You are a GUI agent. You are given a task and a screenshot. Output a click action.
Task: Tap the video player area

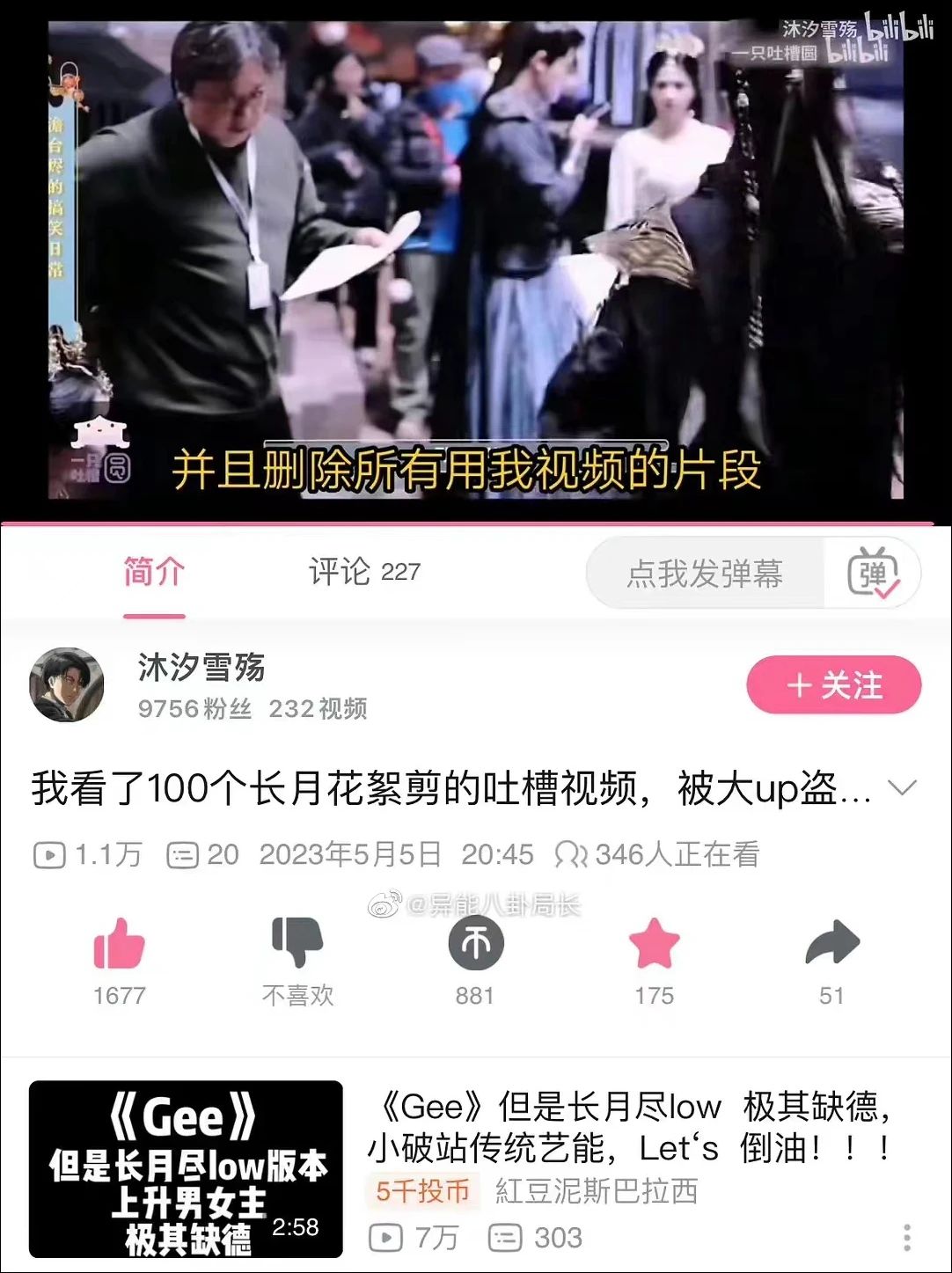[x=475, y=264]
